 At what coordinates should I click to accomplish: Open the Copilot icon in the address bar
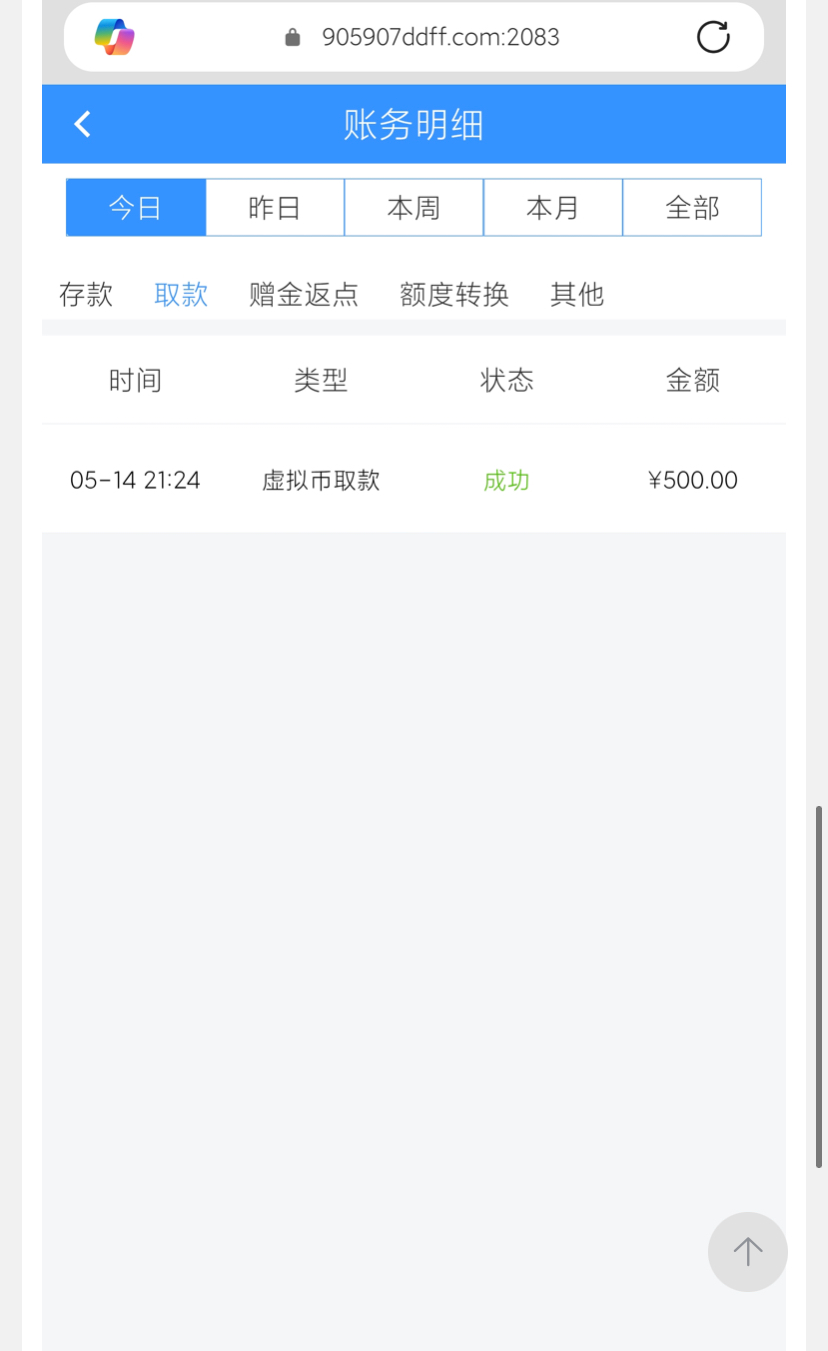point(115,38)
